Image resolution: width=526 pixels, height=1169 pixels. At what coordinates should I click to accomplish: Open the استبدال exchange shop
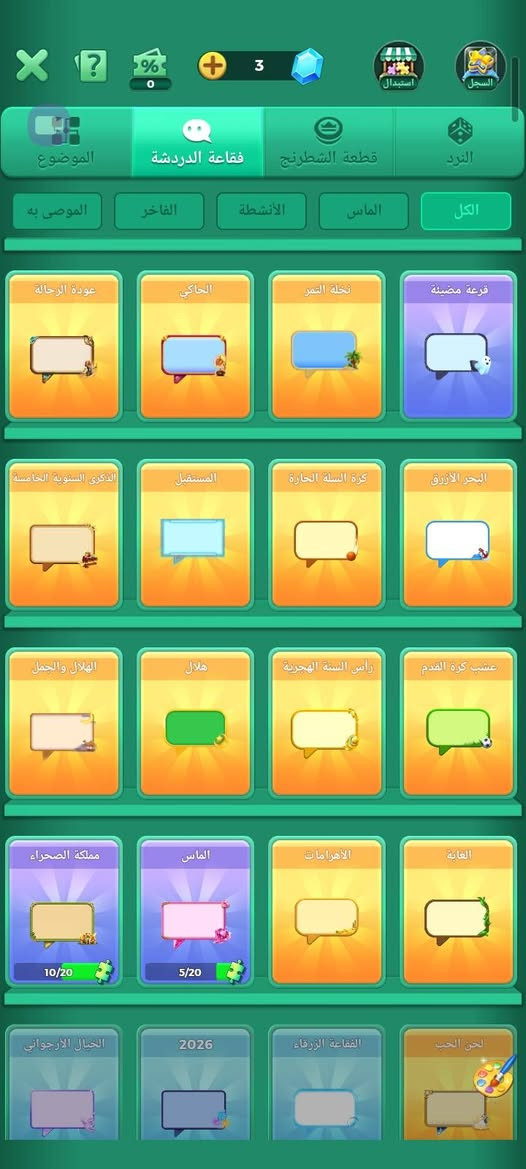[x=399, y=66]
